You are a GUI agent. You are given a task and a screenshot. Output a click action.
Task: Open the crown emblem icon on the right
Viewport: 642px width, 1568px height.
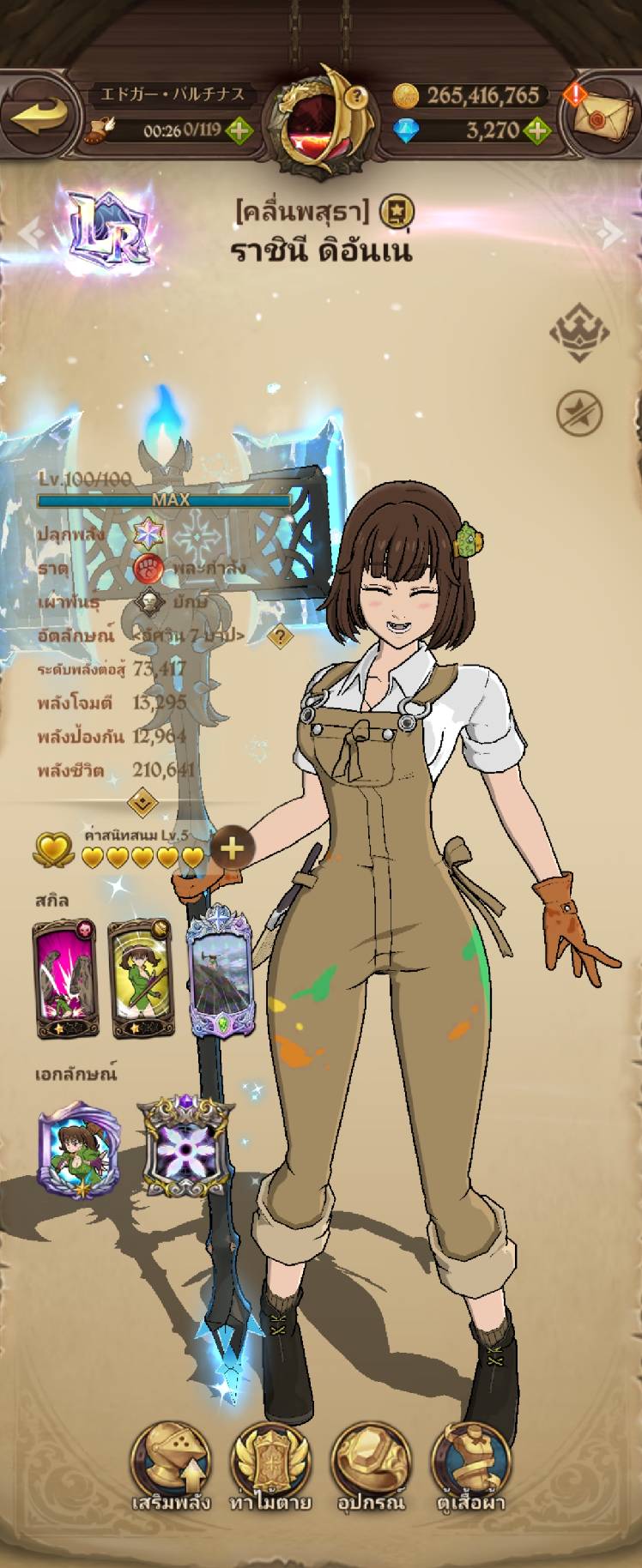click(x=579, y=333)
